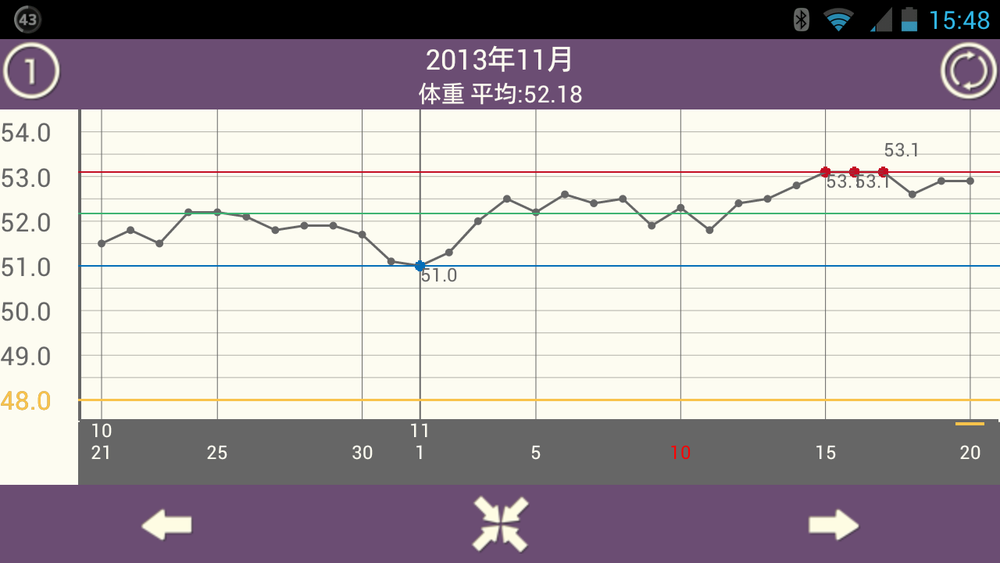Select the blue 51.0 lowest data point
The width and height of the screenshot is (1000, 563).
click(x=420, y=266)
